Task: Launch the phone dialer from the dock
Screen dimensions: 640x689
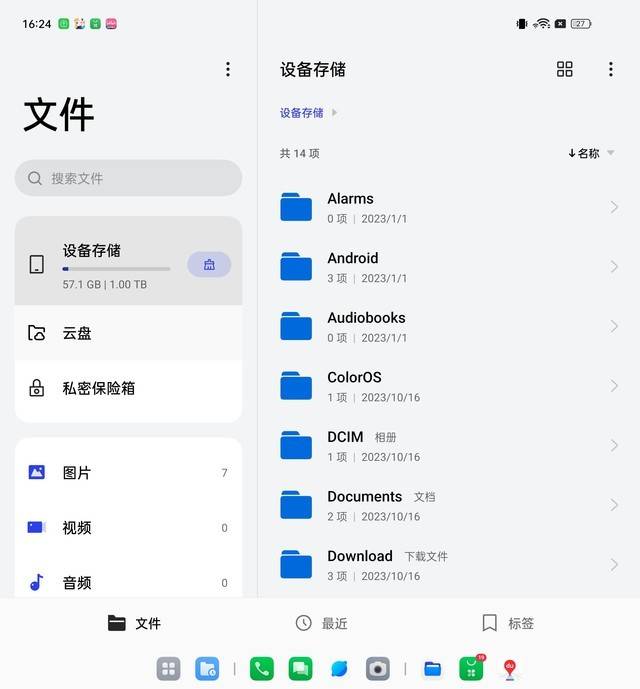Action: point(262,669)
